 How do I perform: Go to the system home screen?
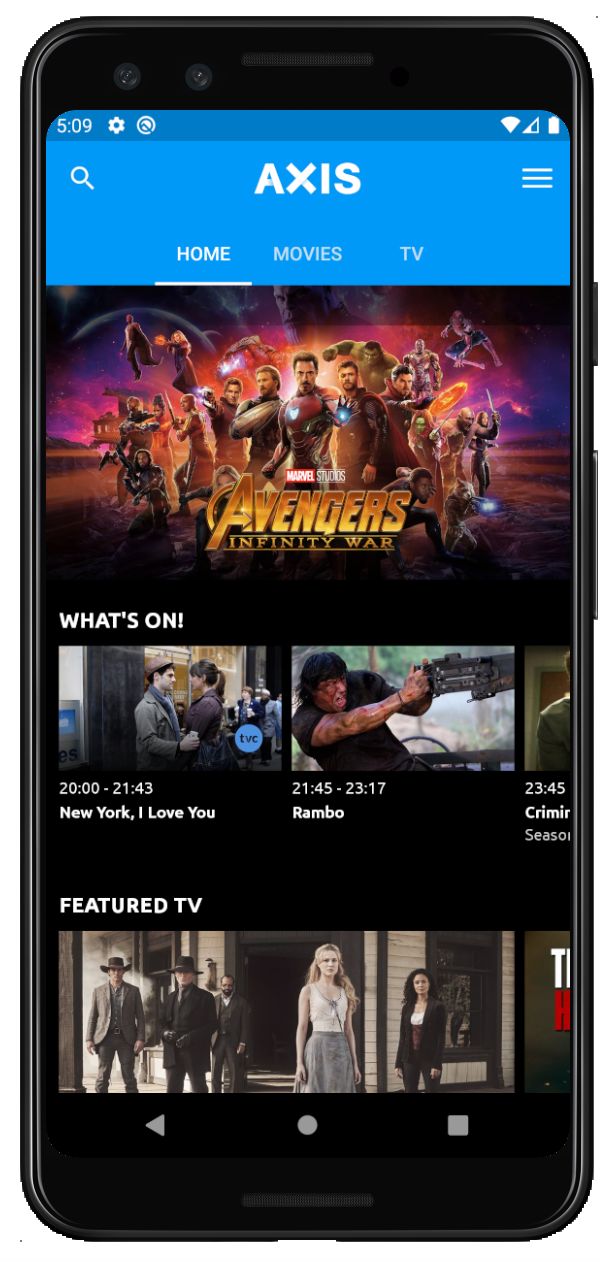coord(307,1125)
